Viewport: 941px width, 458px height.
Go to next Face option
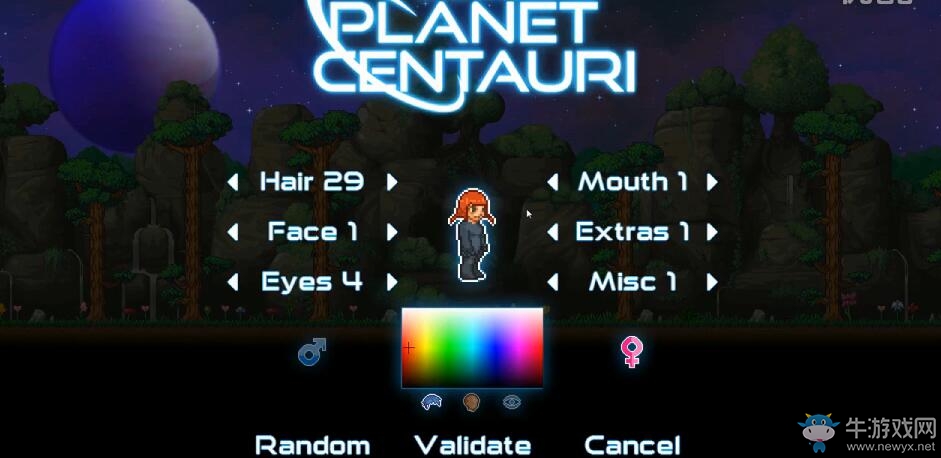[x=392, y=232]
